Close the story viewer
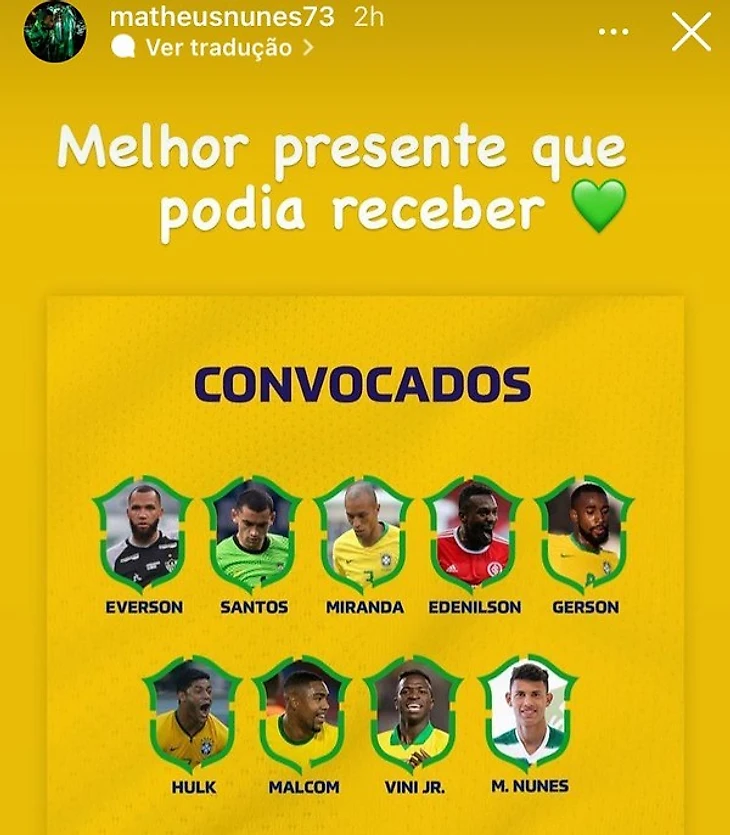730x835 pixels. [x=691, y=32]
